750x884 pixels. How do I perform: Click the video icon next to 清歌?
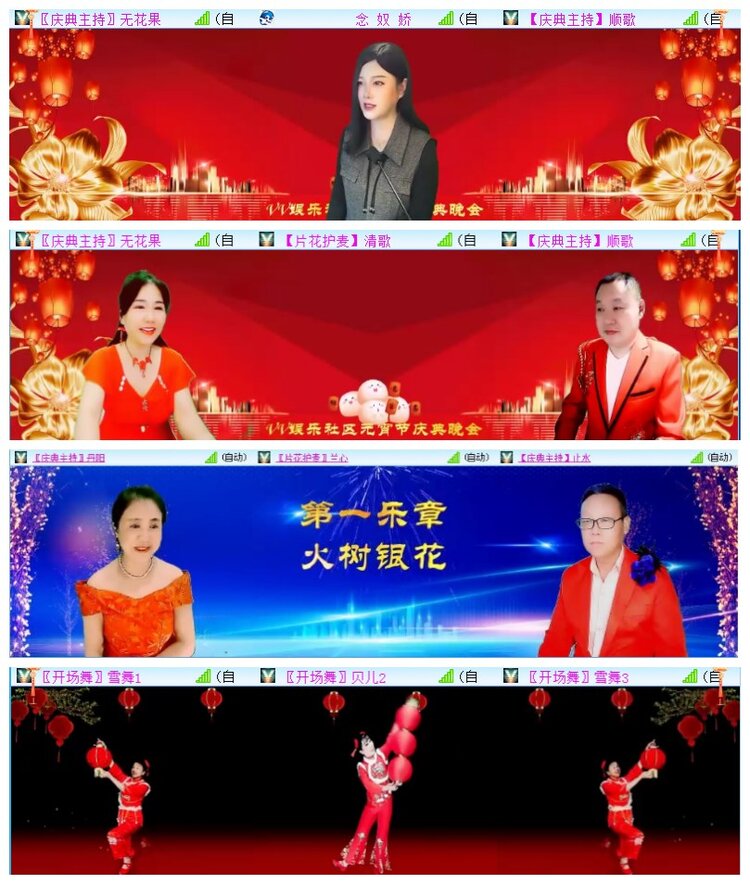pos(268,240)
